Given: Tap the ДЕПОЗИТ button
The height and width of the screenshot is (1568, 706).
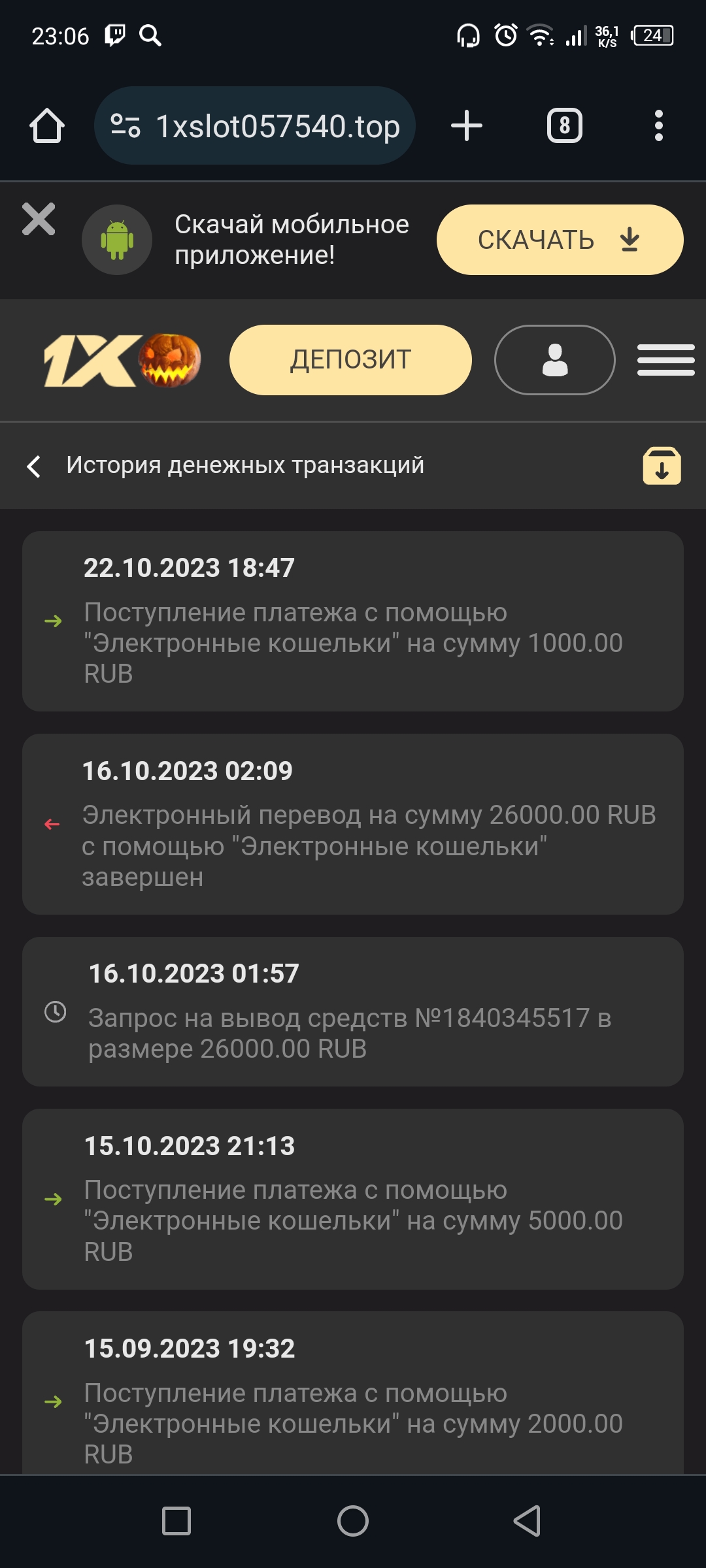Looking at the screenshot, I should coord(350,360).
